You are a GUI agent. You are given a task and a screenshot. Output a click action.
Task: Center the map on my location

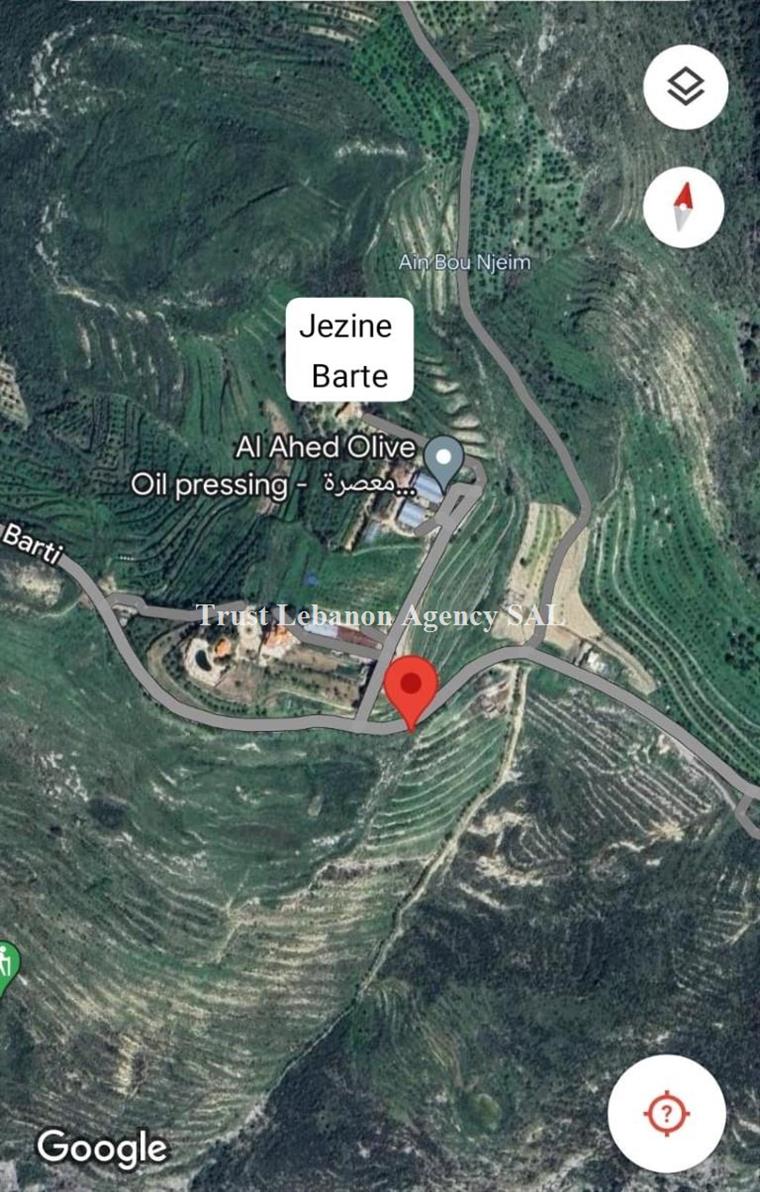(x=667, y=1113)
